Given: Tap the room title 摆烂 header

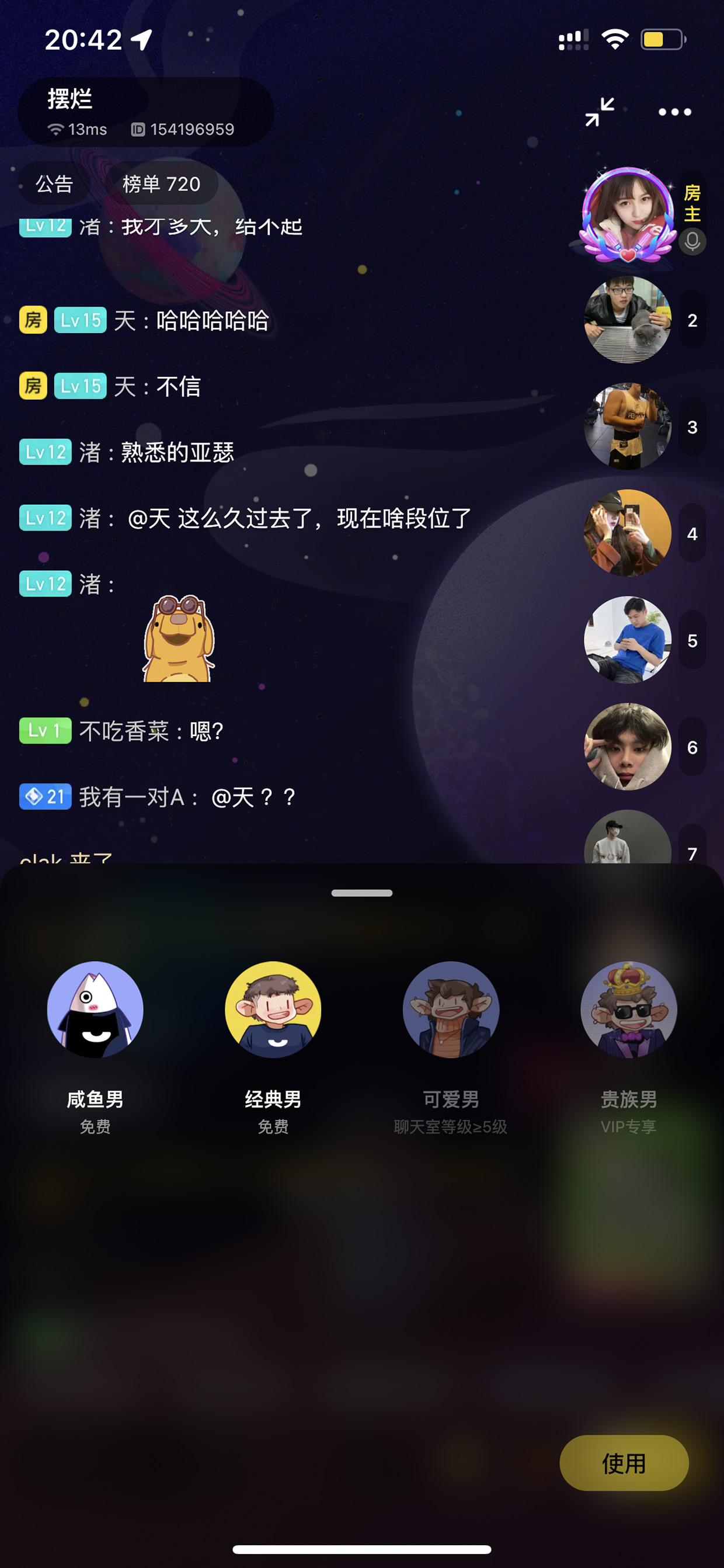Looking at the screenshot, I should [x=145, y=112].
